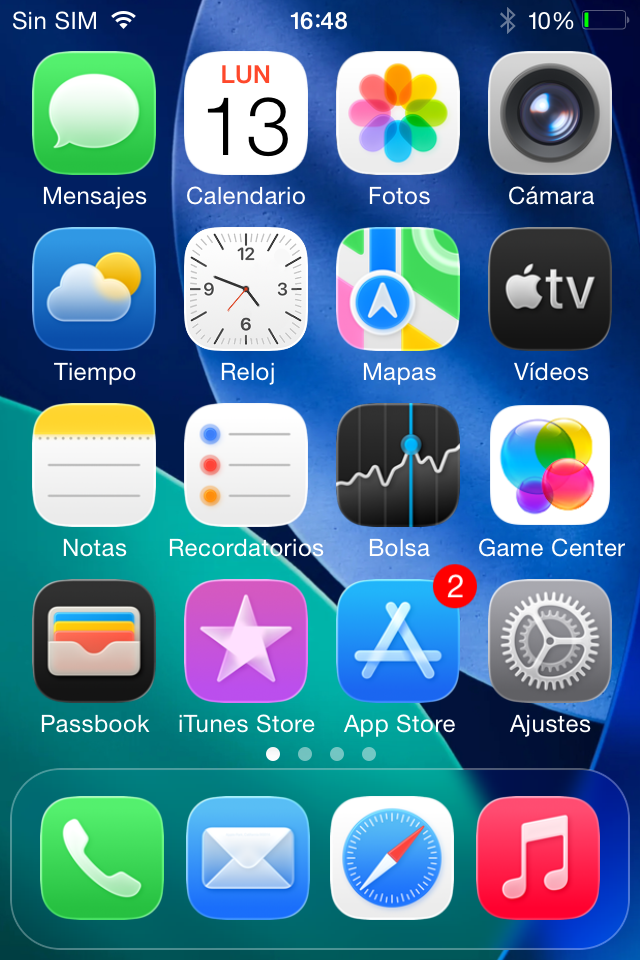
Task: Open the Calendario app
Action: tap(246, 113)
